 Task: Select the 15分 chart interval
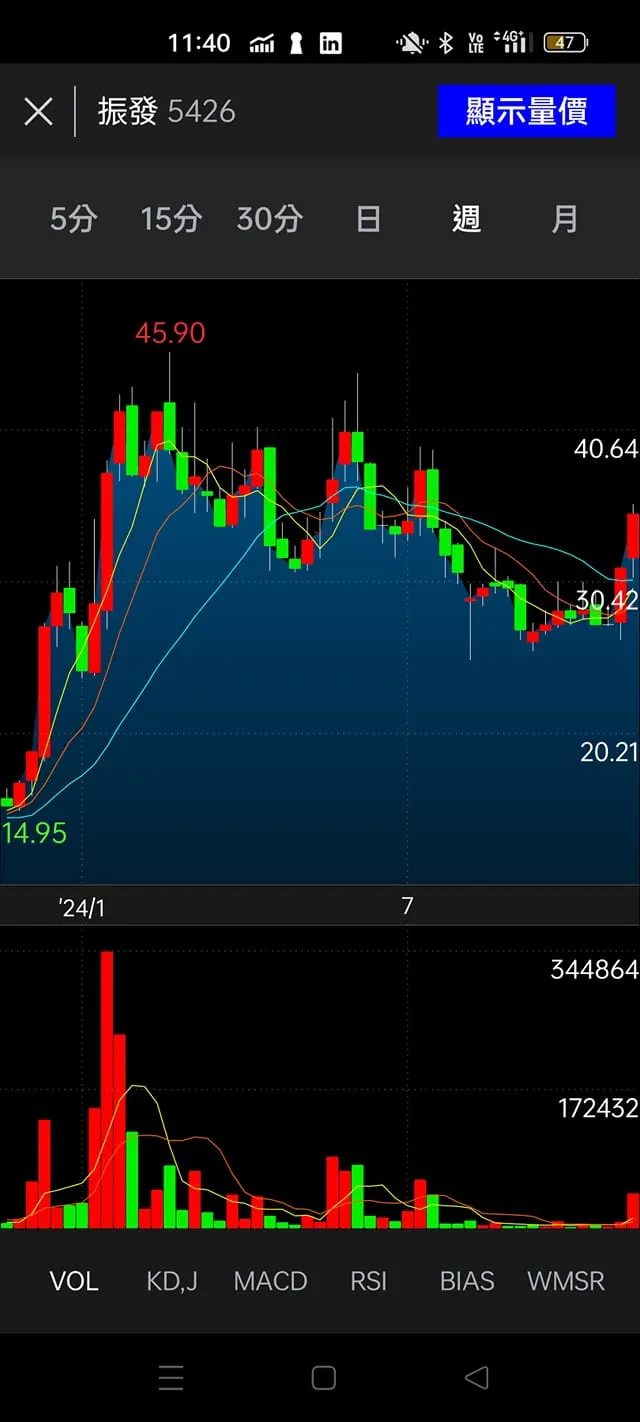171,219
